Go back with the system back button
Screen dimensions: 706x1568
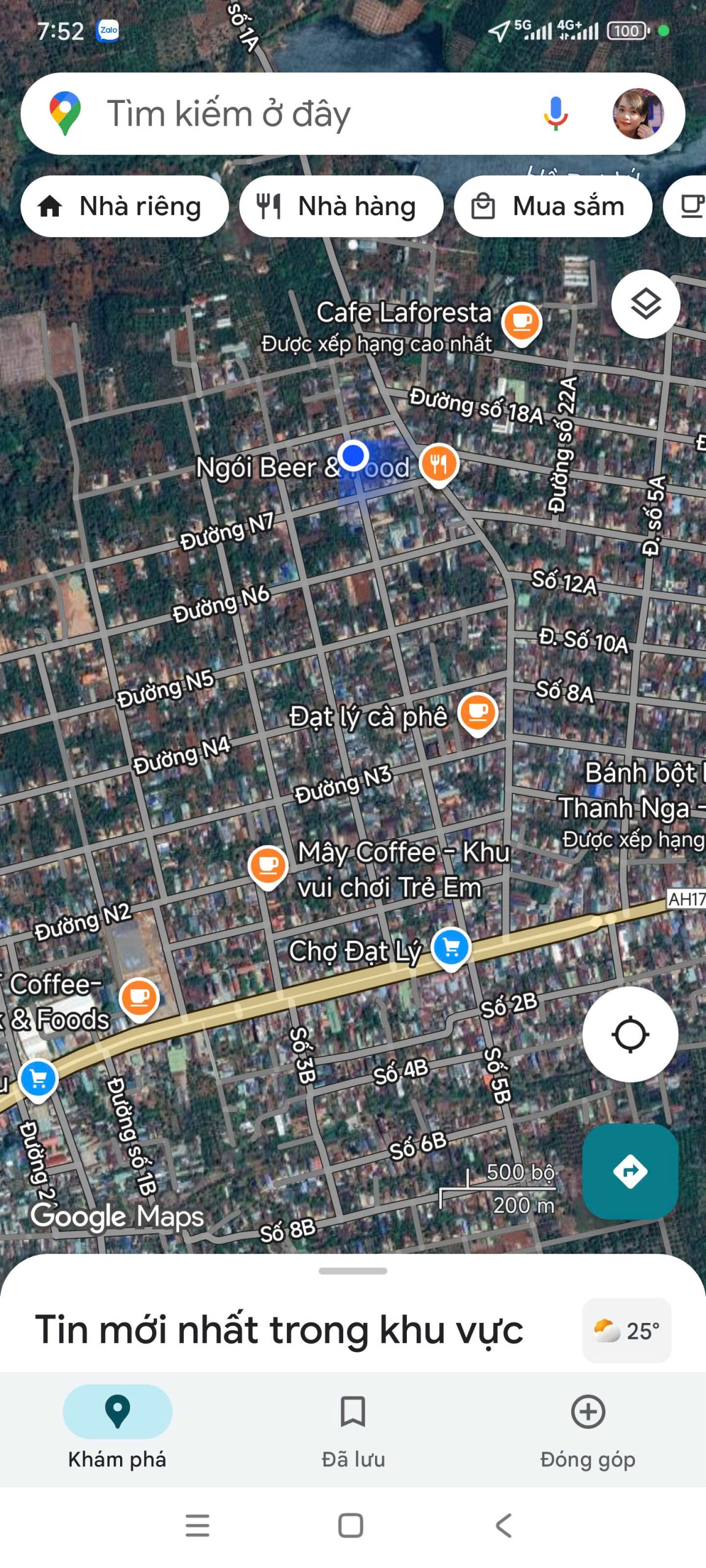(x=504, y=1525)
